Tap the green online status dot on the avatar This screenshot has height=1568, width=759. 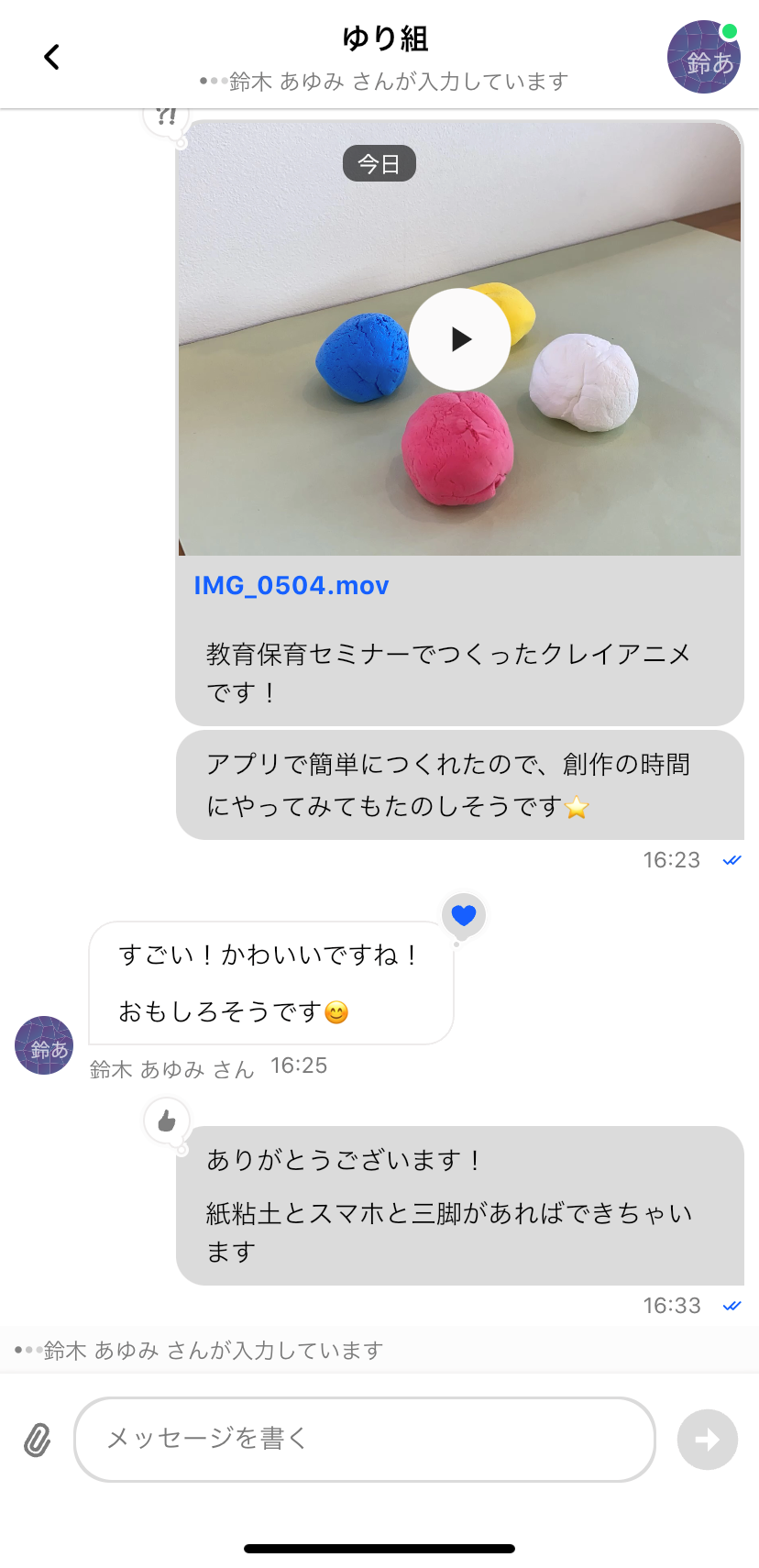[x=729, y=30]
